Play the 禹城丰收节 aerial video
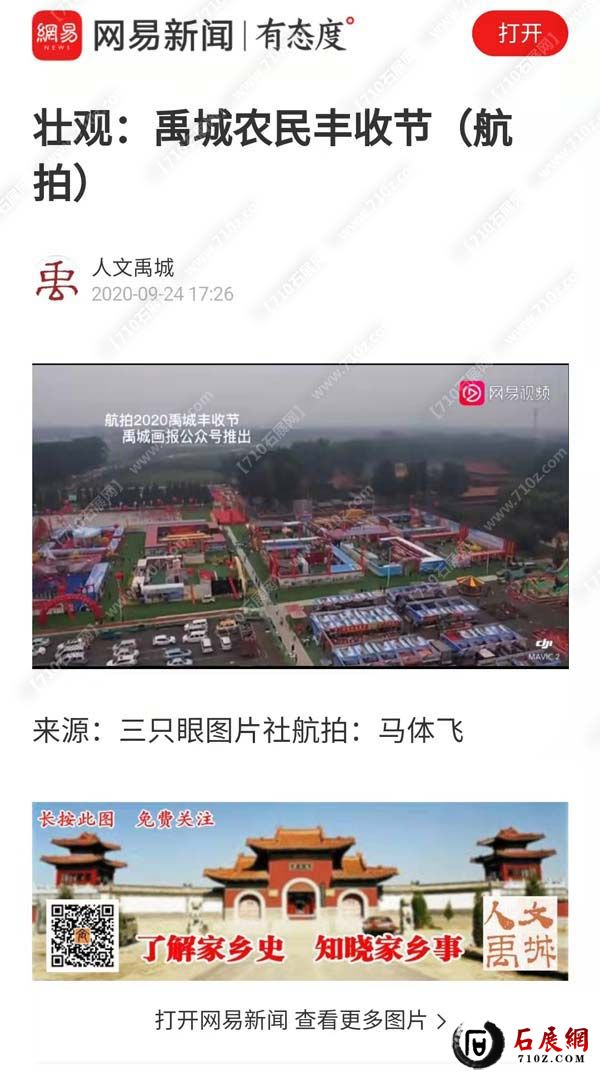 [x=300, y=516]
